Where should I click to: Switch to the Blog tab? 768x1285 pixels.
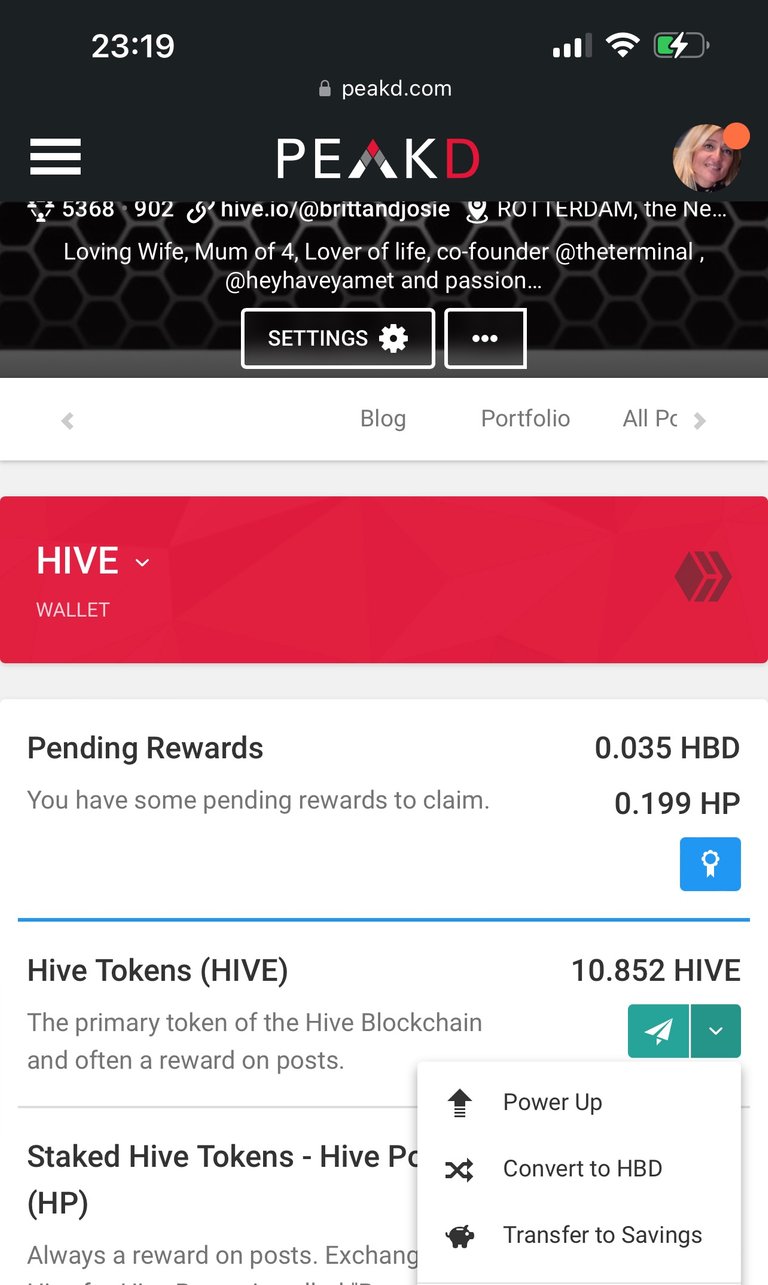point(383,418)
